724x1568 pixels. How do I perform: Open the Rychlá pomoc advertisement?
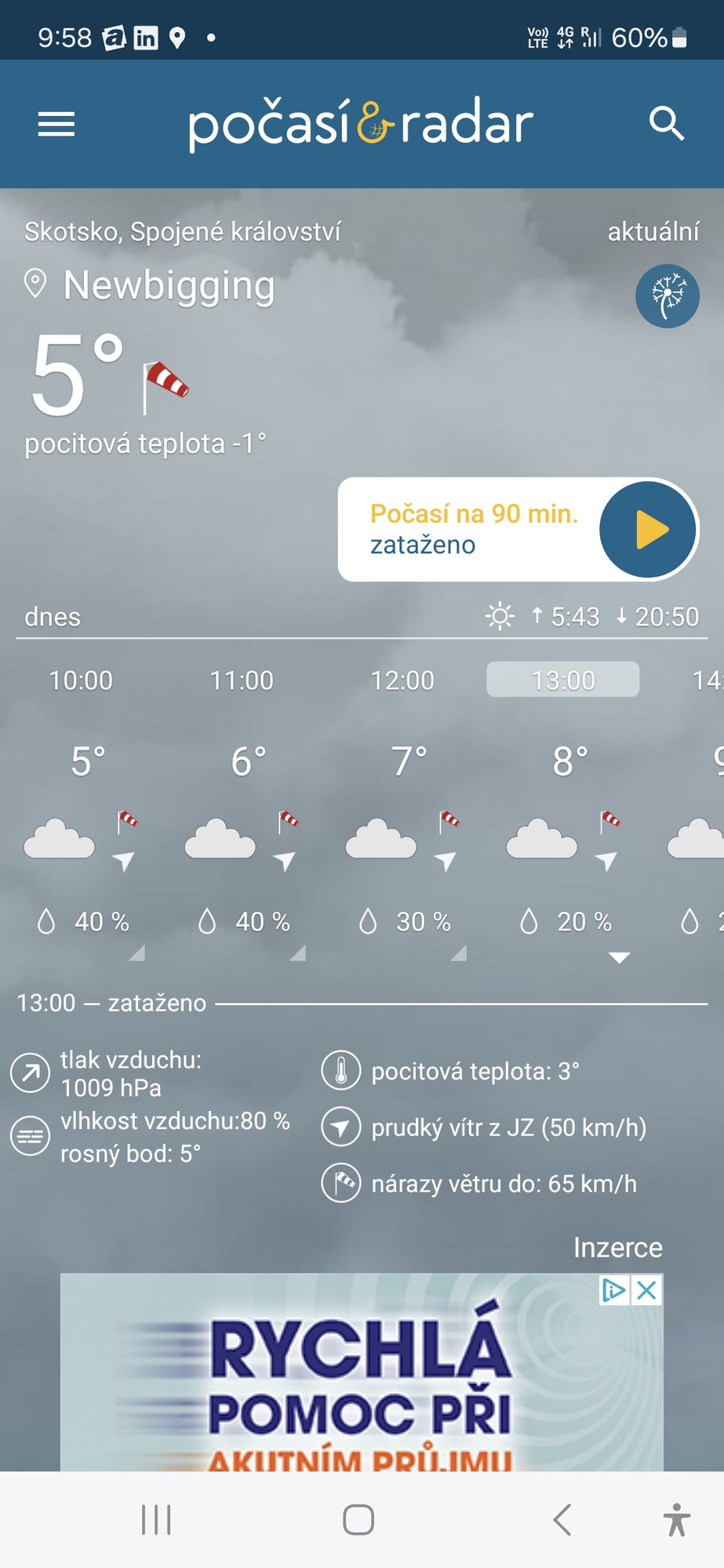361,1380
